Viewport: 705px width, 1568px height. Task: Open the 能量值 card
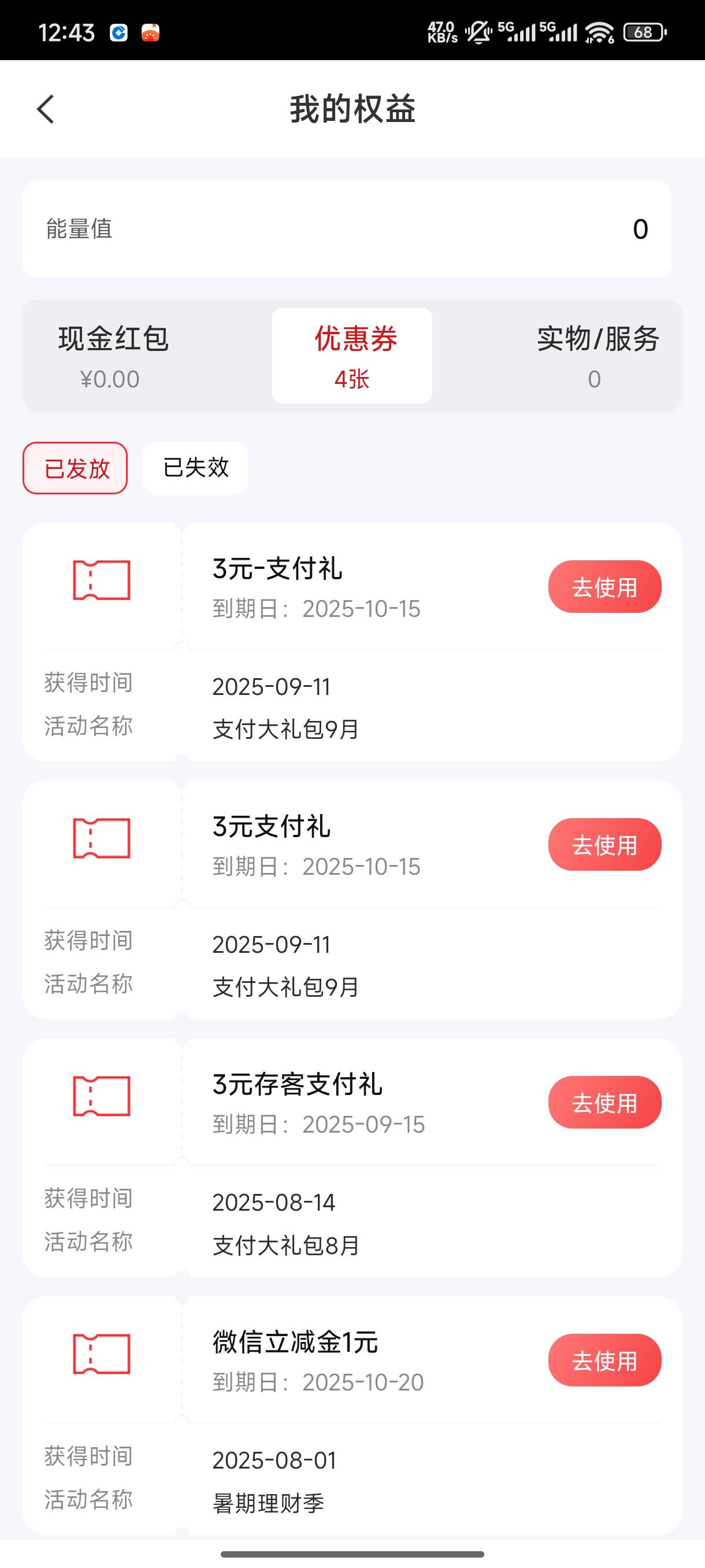click(x=347, y=229)
